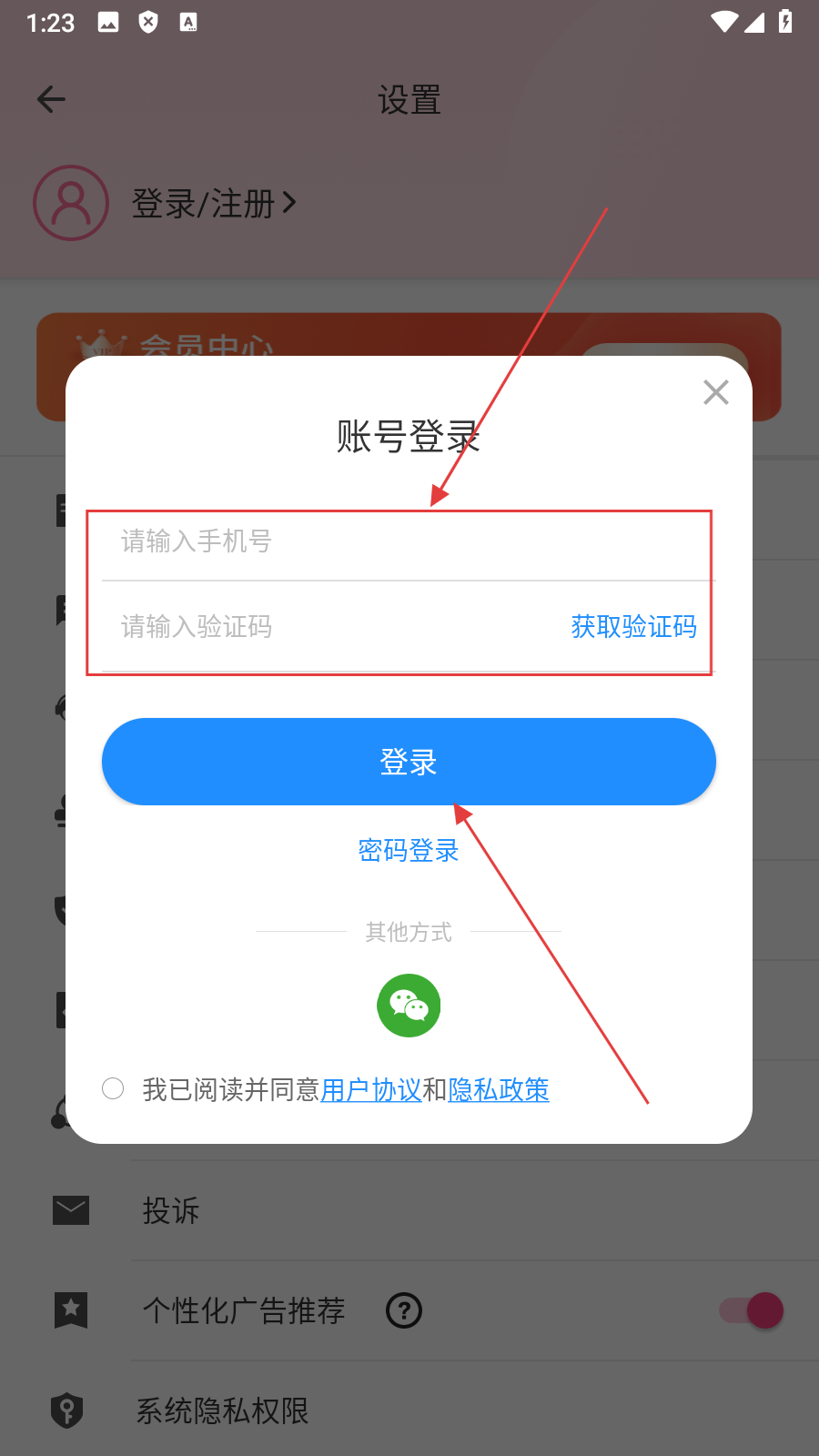Tap the blue 登录 button
This screenshot has width=819, height=1456.
pos(409,762)
